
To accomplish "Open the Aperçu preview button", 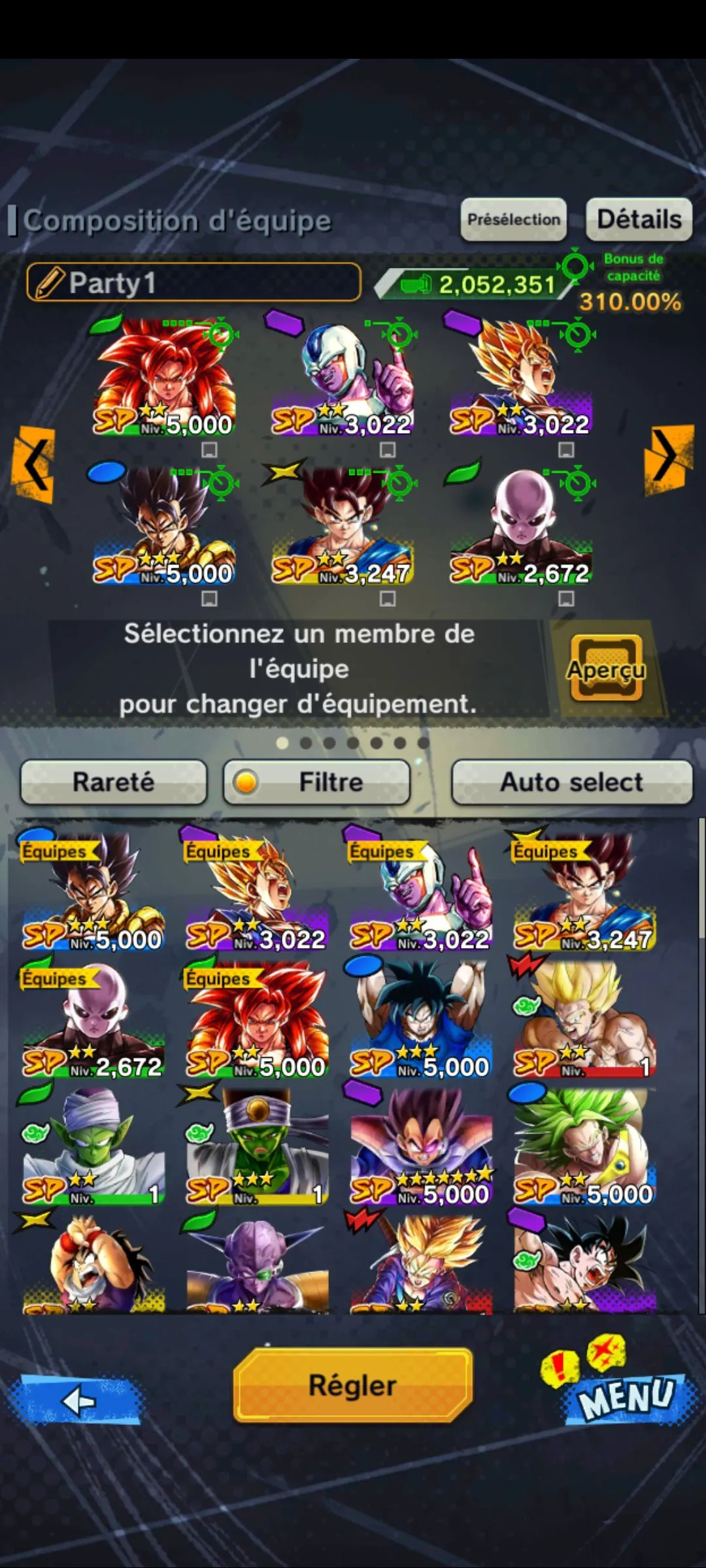I will tap(606, 669).
